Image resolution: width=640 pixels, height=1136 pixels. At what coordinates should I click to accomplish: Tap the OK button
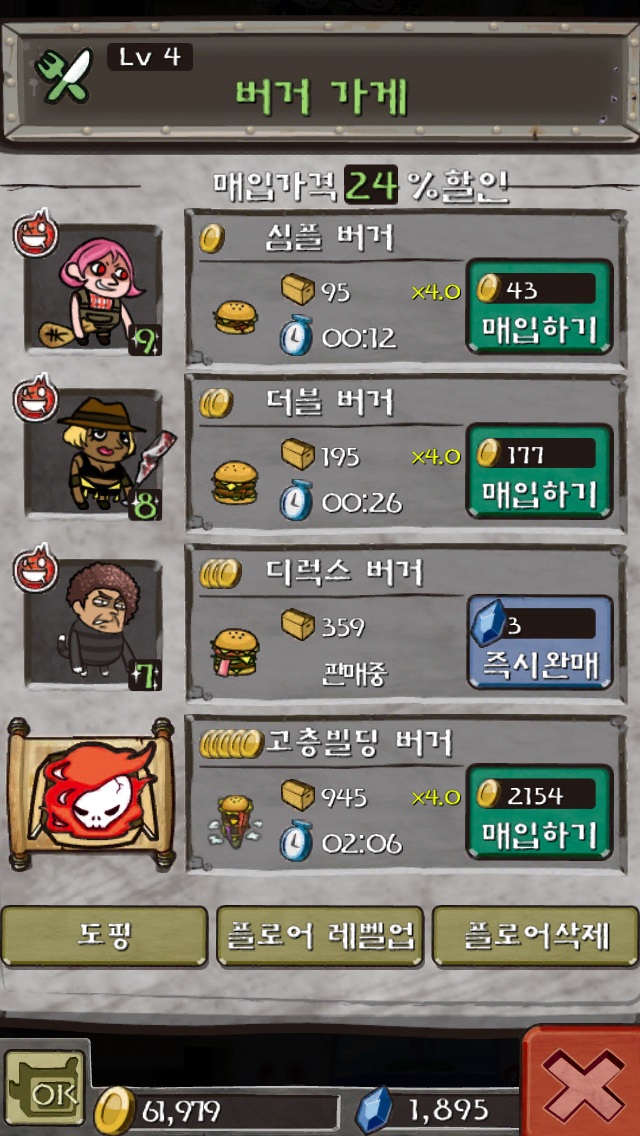click(x=47, y=1090)
